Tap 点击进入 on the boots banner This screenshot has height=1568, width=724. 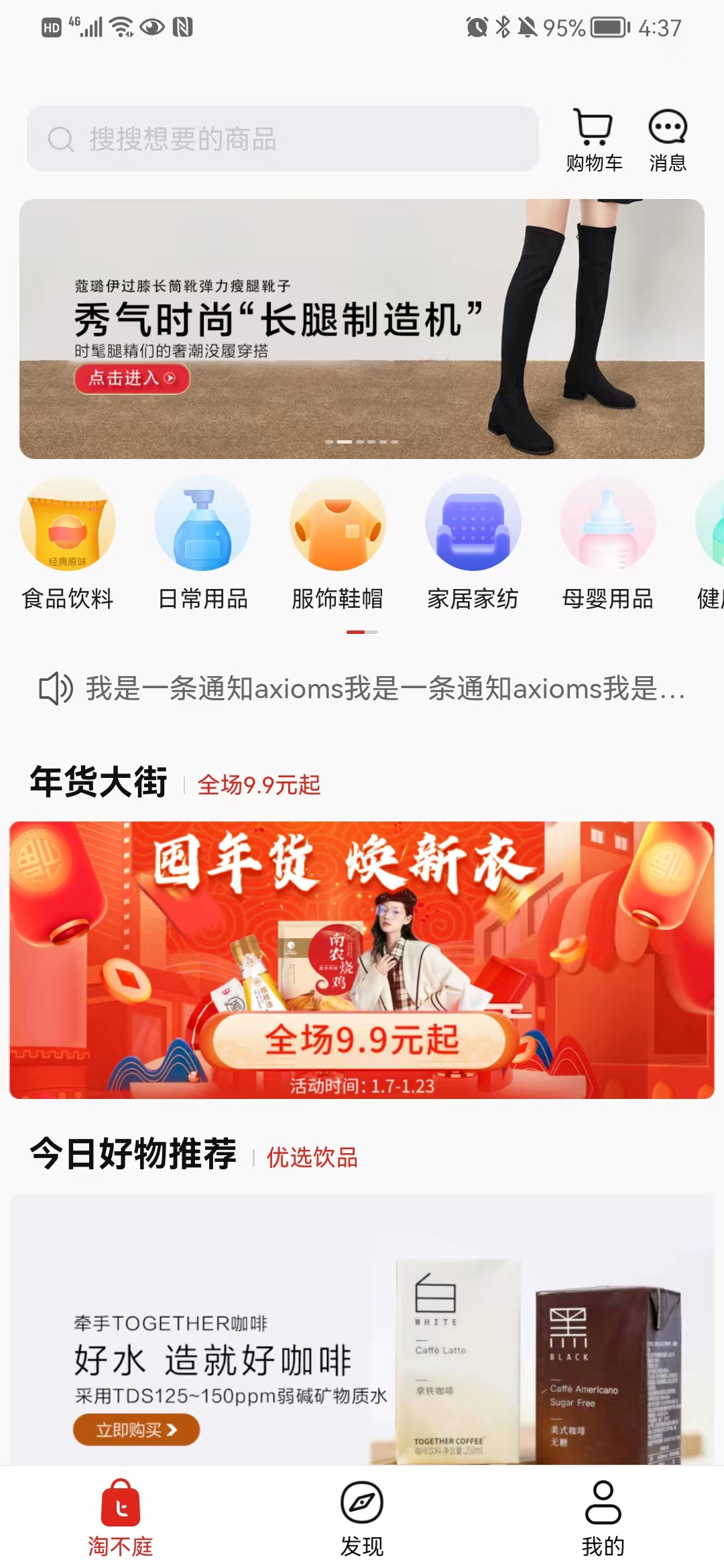[131, 379]
